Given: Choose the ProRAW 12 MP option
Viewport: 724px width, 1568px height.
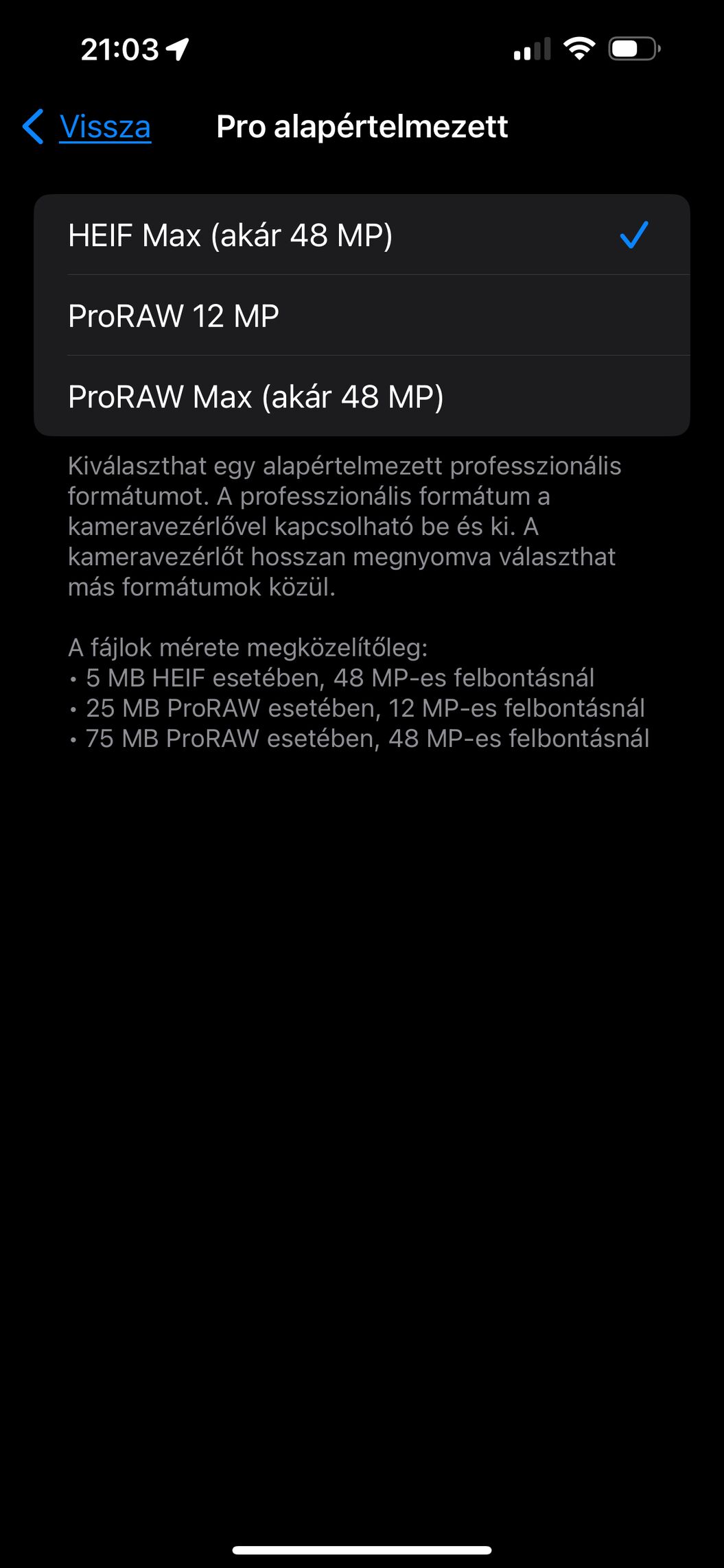Looking at the screenshot, I should pyautogui.click(x=362, y=316).
